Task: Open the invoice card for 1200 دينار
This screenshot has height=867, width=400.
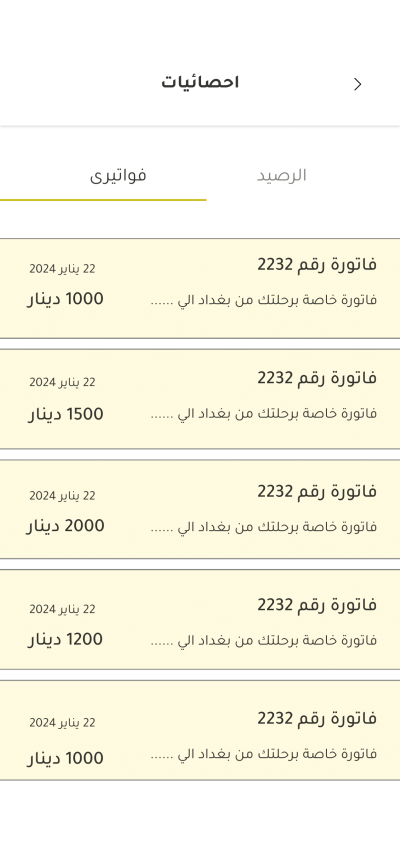Action: [x=200, y=620]
